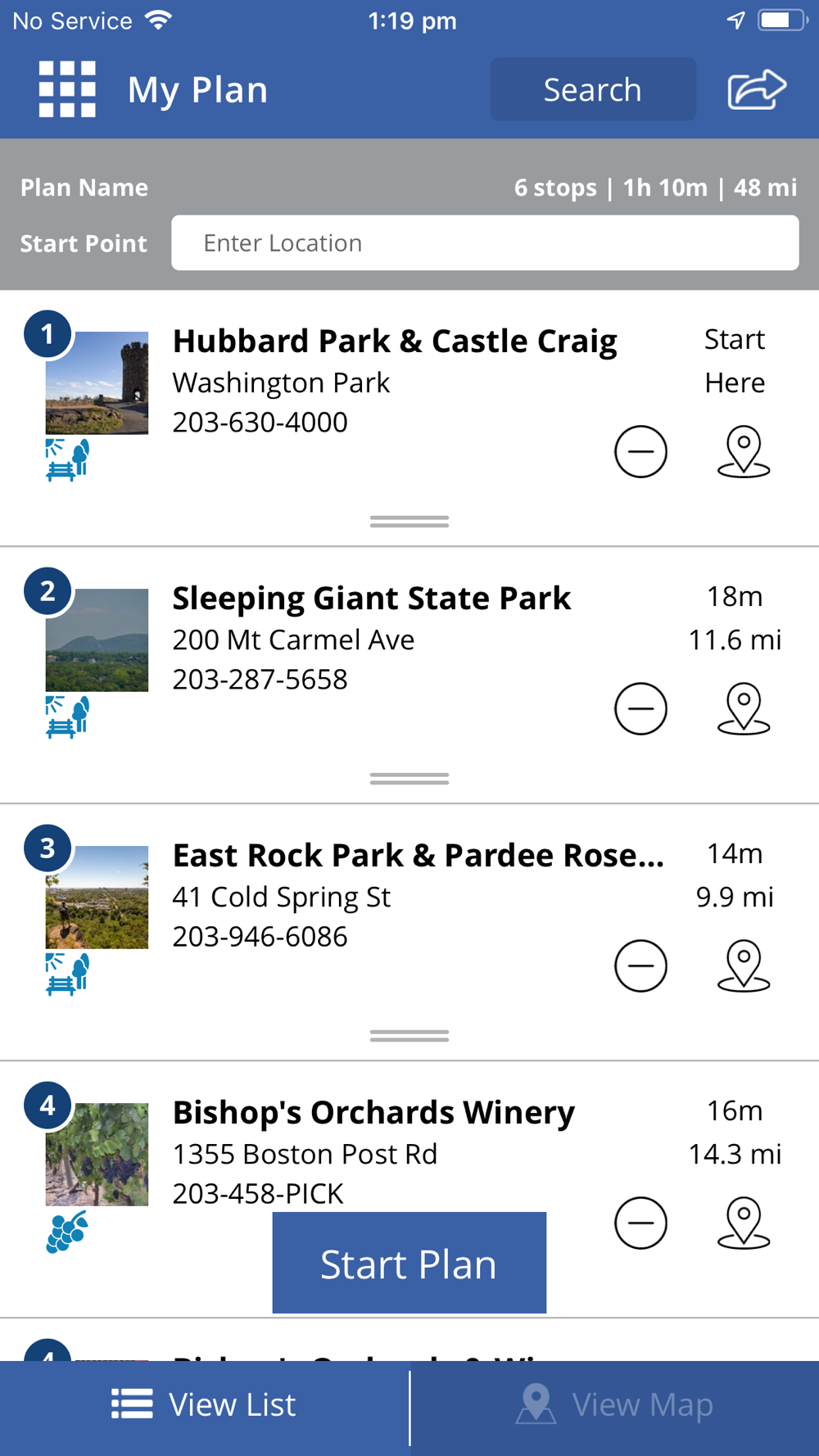Screen dimensions: 819x1456
Task: Show Hubbard Park & Castle Craig on map
Action: pos(744,451)
